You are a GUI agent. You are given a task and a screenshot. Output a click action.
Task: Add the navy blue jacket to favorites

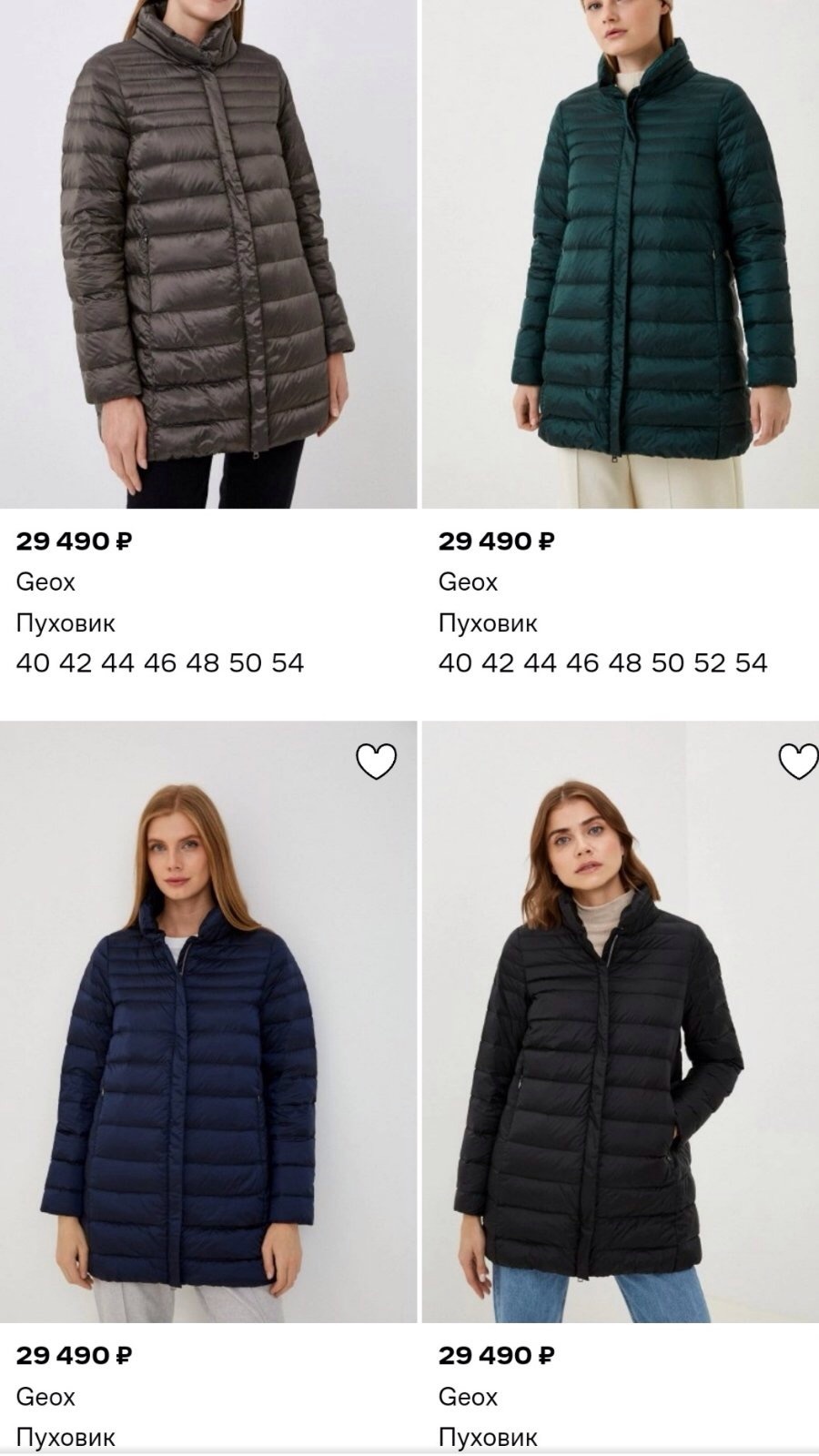tap(376, 762)
